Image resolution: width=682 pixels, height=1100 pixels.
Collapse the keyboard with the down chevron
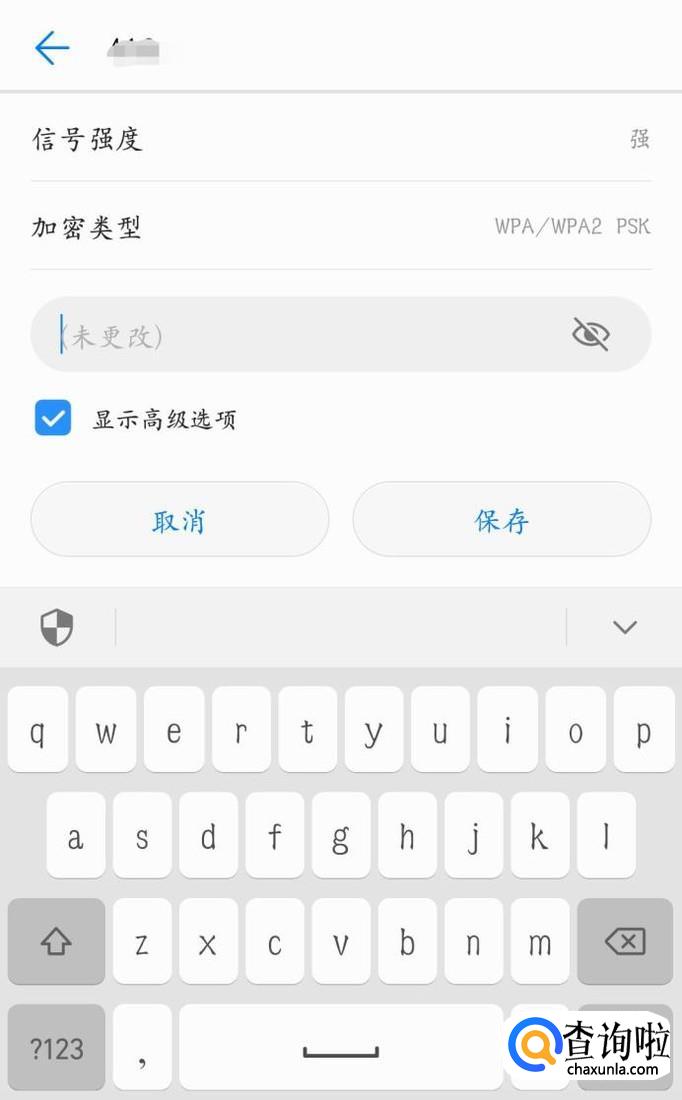tap(624, 627)
